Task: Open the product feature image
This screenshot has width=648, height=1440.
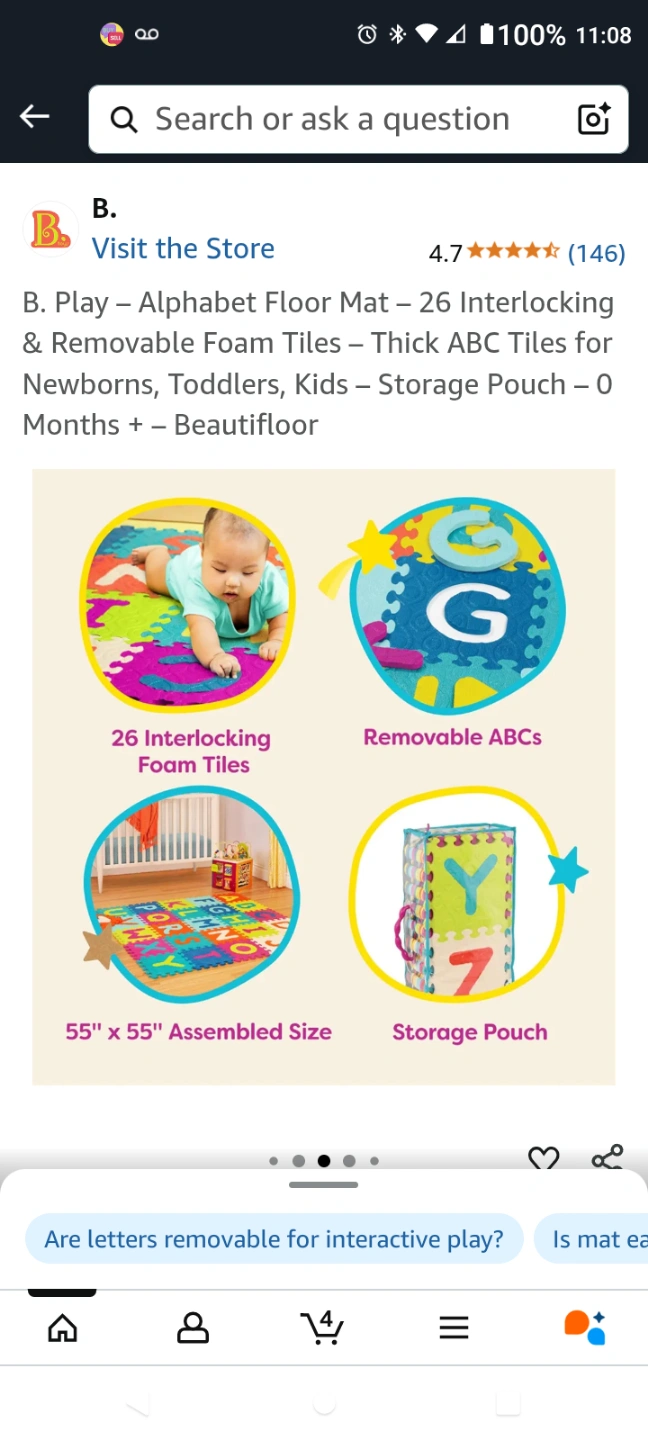Action: point(324,777)
